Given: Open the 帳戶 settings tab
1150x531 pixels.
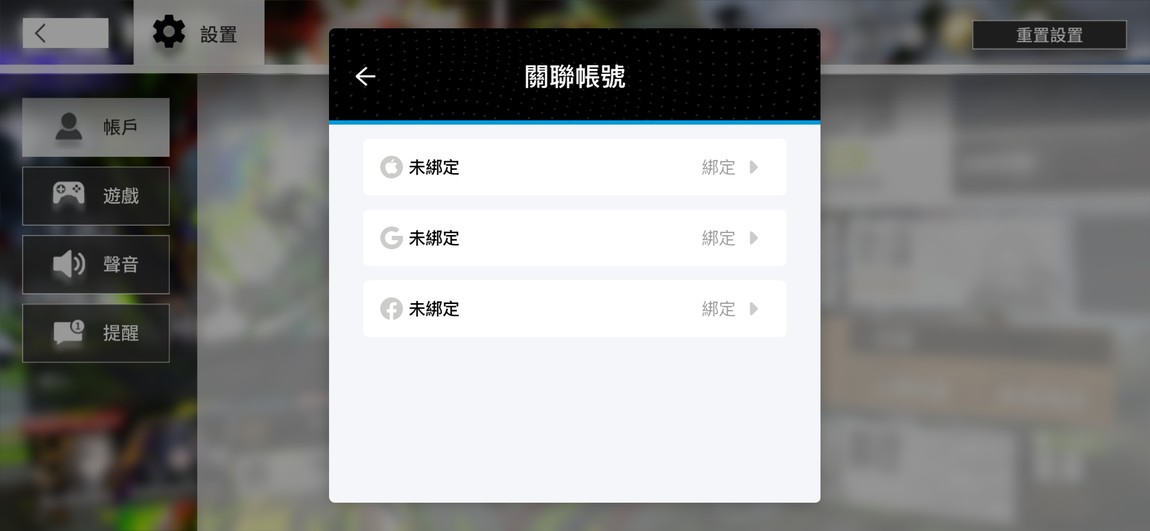Looking at the screenshot, I should click(96, 127).
